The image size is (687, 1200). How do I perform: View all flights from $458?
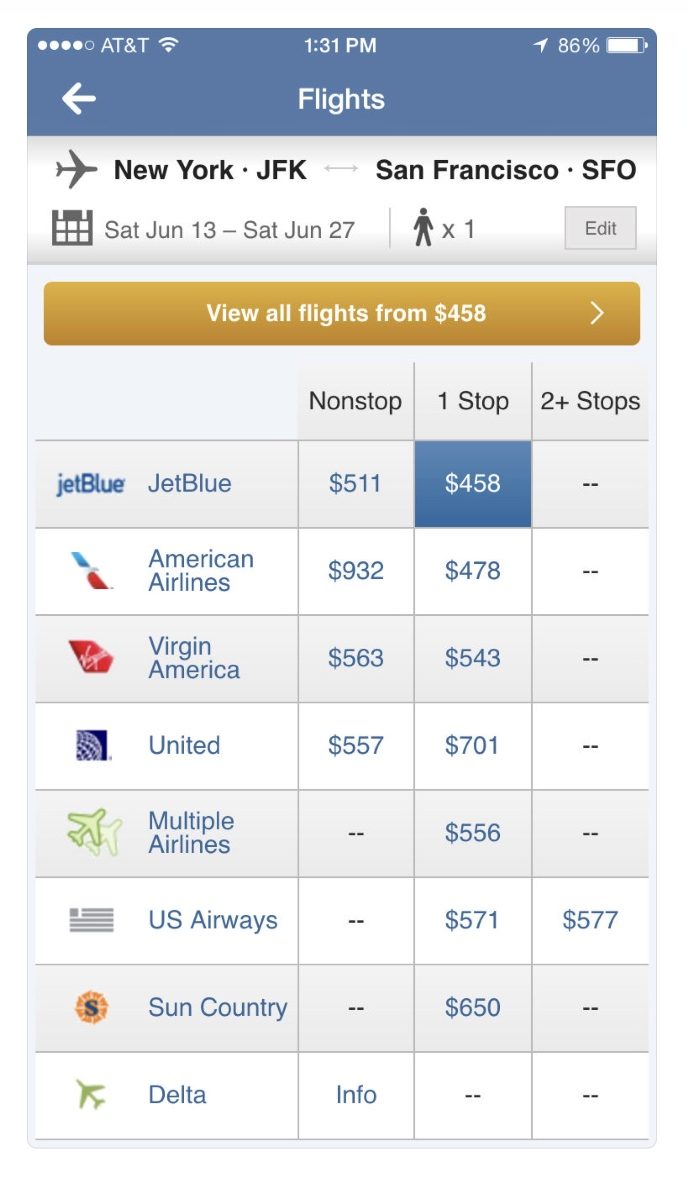341,313
